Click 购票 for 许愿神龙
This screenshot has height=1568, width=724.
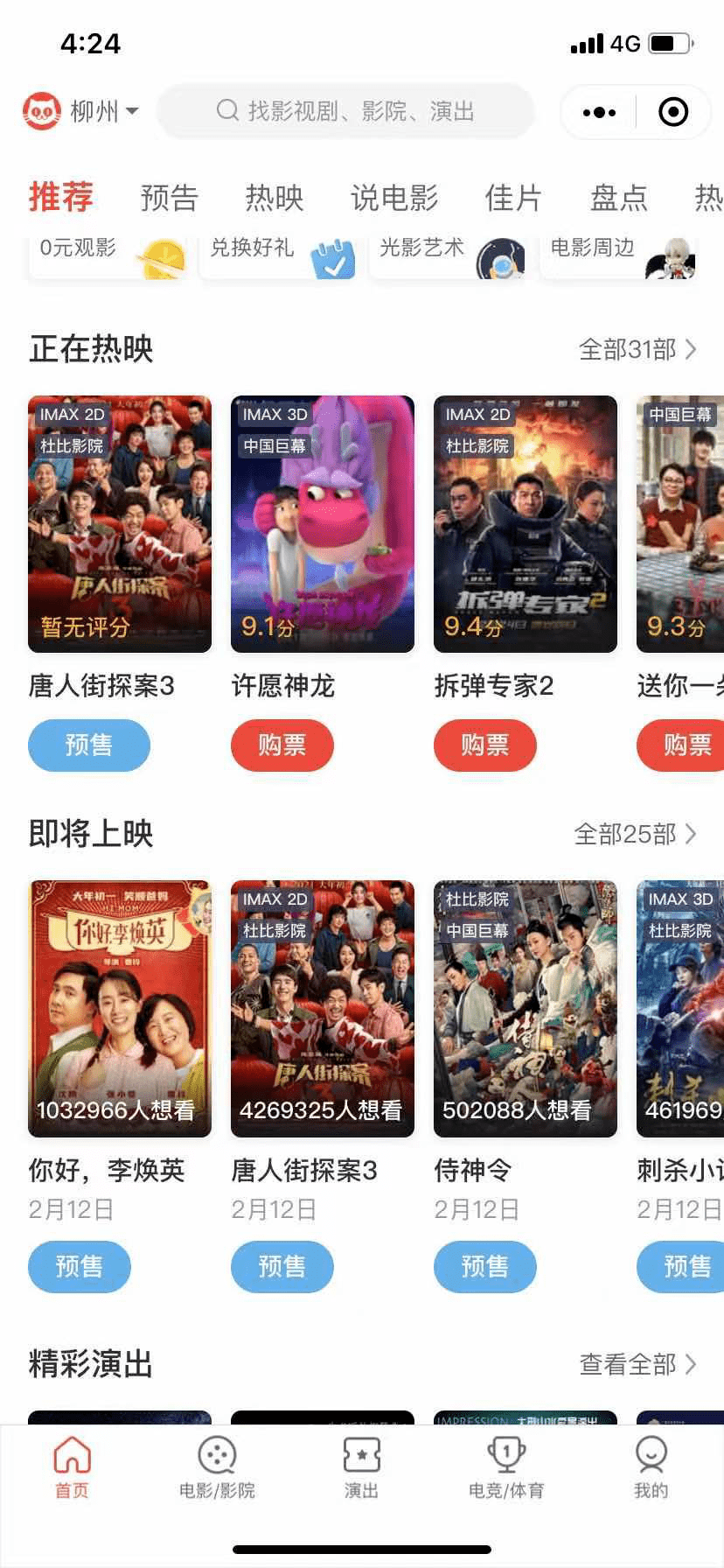(282, 745)
